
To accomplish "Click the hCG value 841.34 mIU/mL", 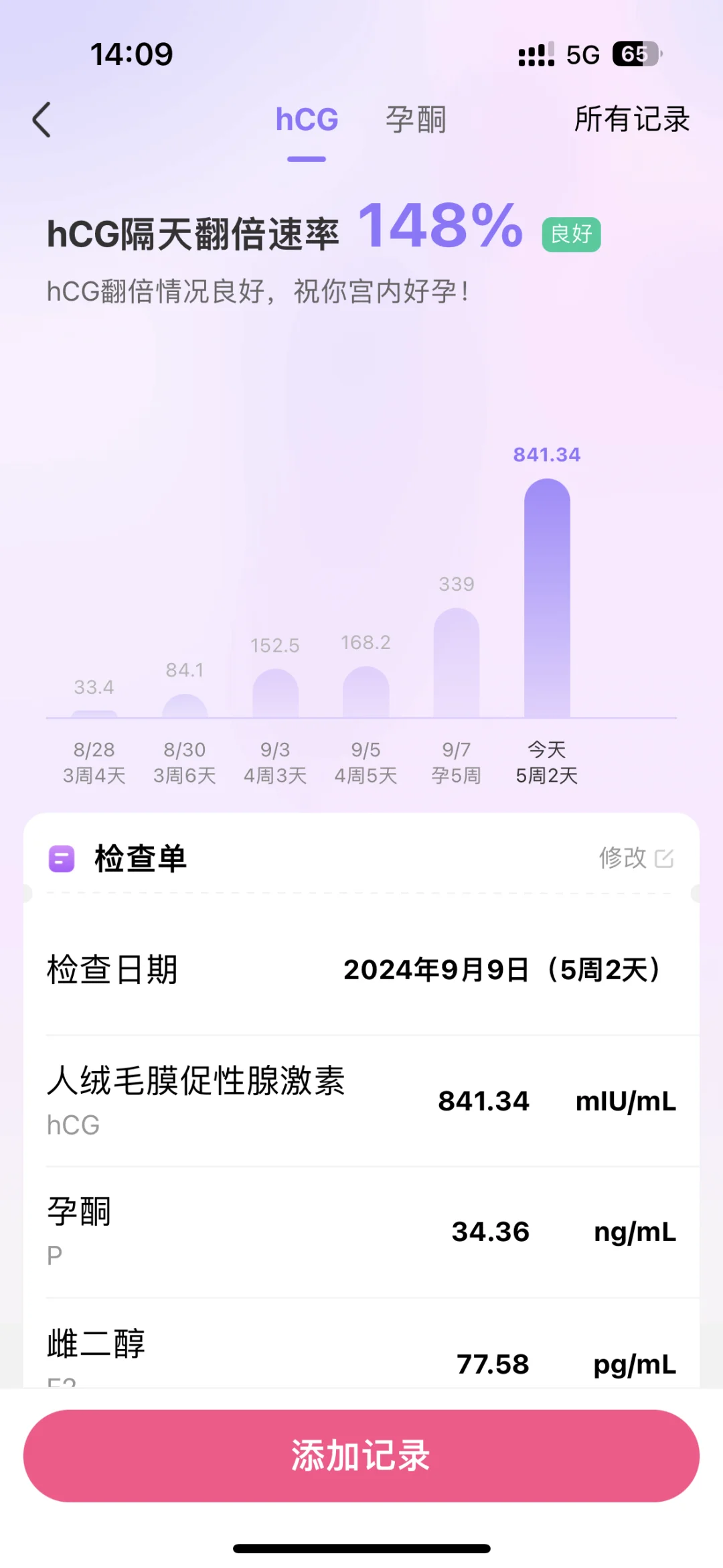I will (485, 1100).
